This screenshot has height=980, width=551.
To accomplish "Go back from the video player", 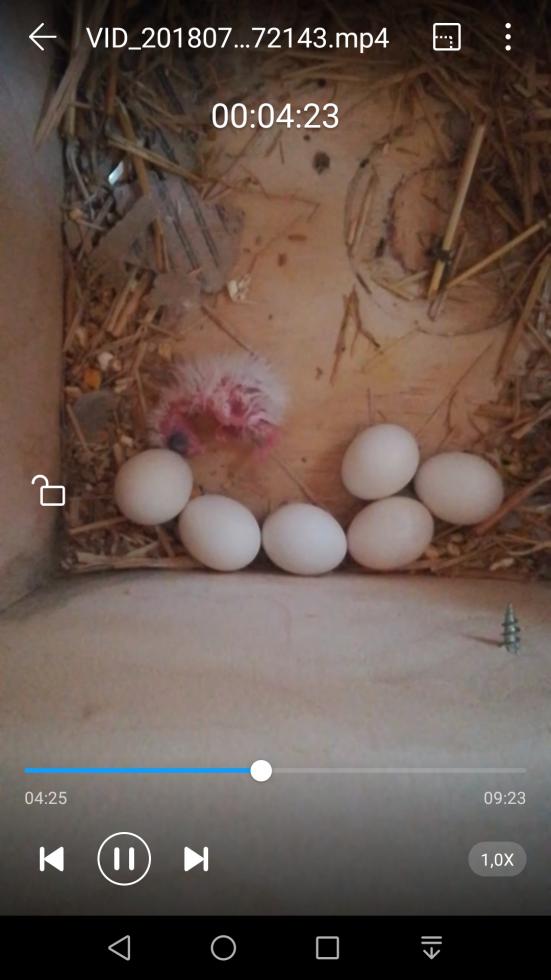I will (42, 38).
